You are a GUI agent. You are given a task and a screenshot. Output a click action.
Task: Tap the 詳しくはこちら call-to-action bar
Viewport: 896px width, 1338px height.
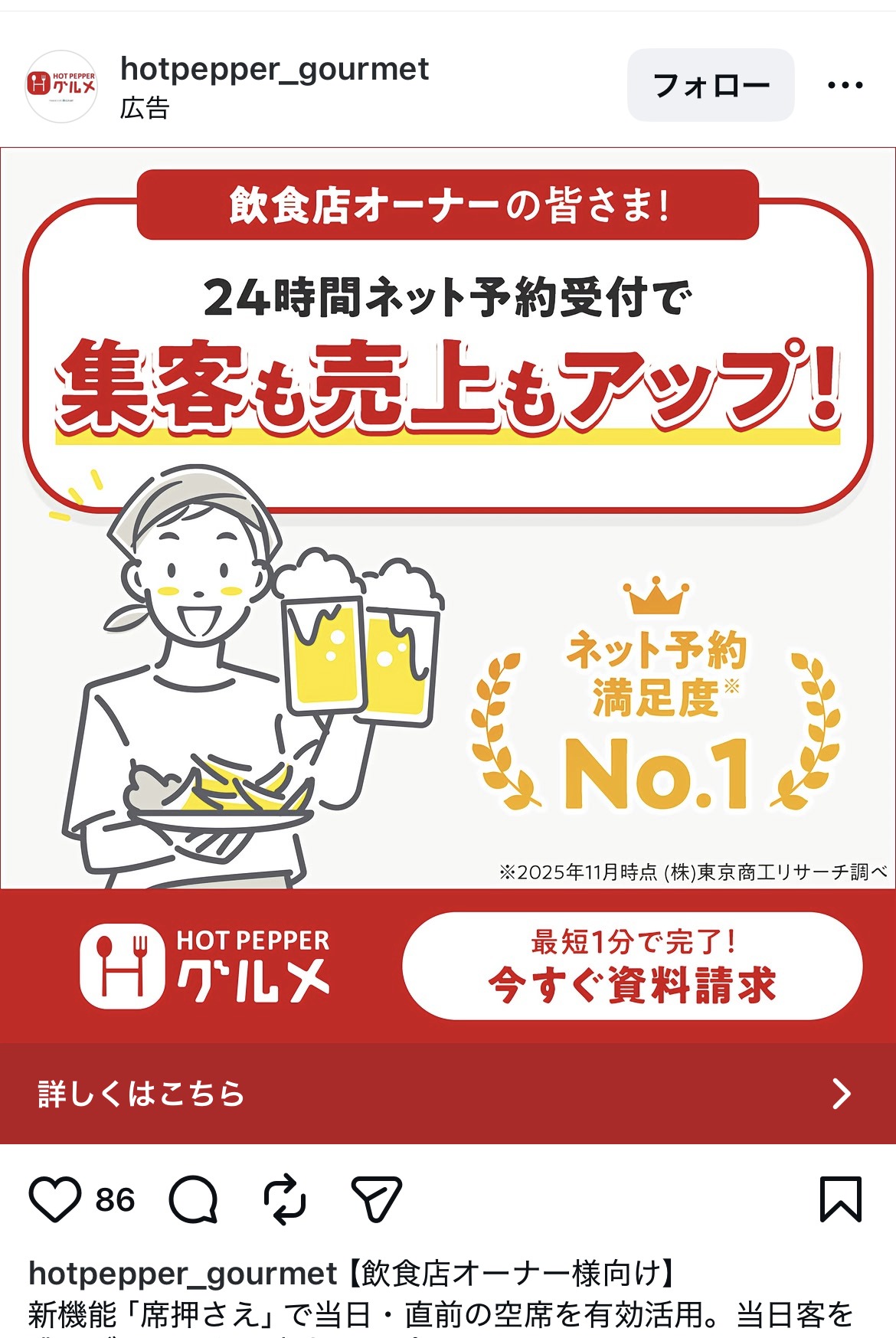(x=448, y=1093)
